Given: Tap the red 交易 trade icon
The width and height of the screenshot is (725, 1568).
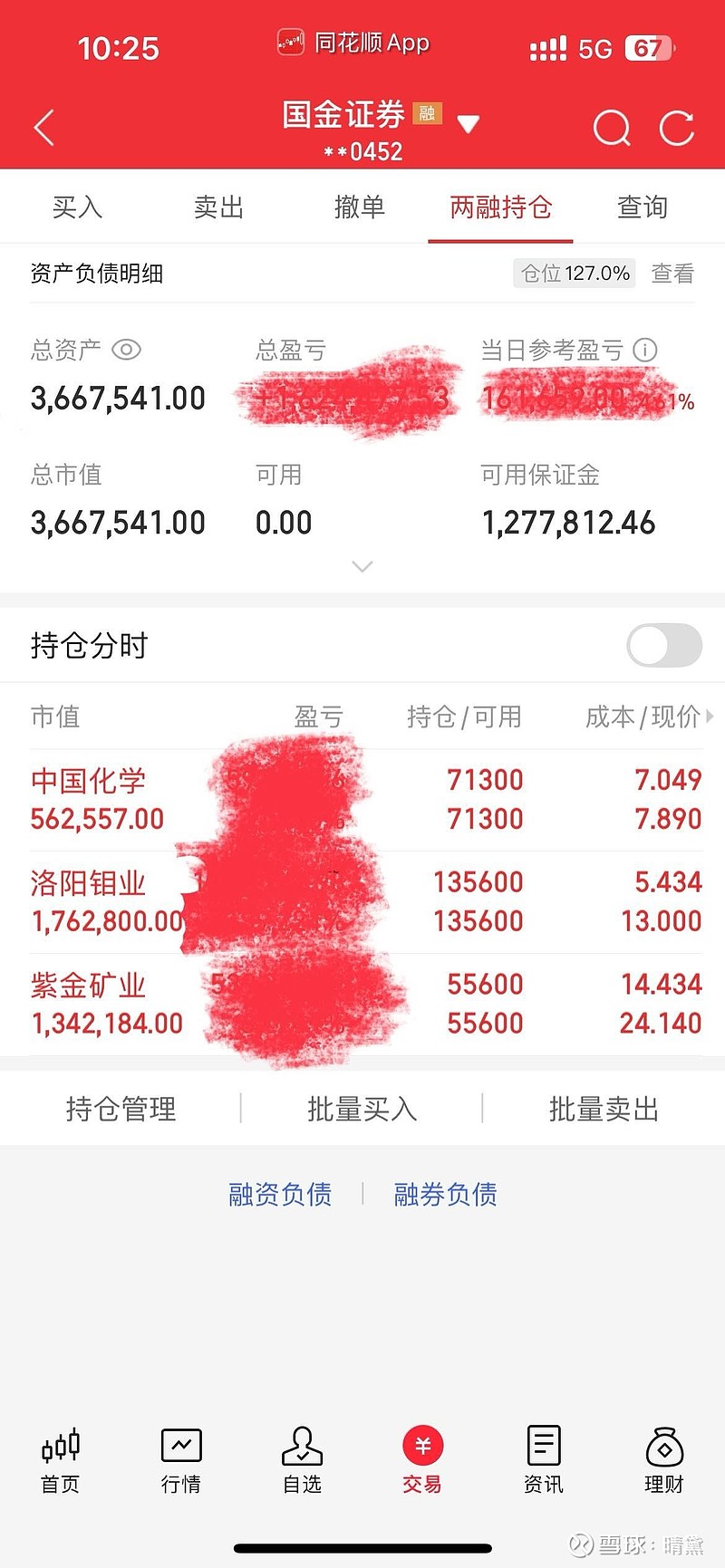Looking at the screenshot, I should (422, 1458).
